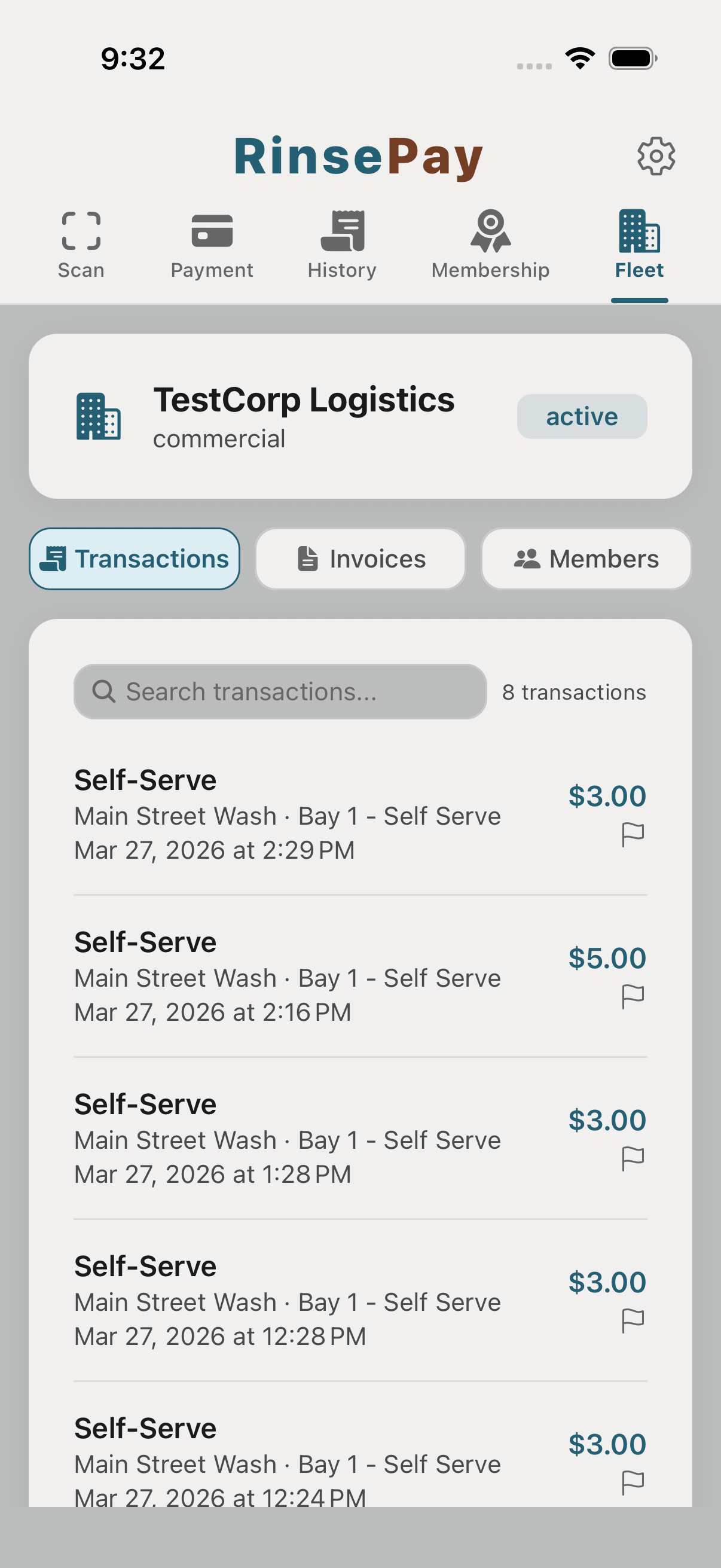This screenshot has width=721, height=1568.
Task: Click the active status badge
Action: click(x=581, y=416)
